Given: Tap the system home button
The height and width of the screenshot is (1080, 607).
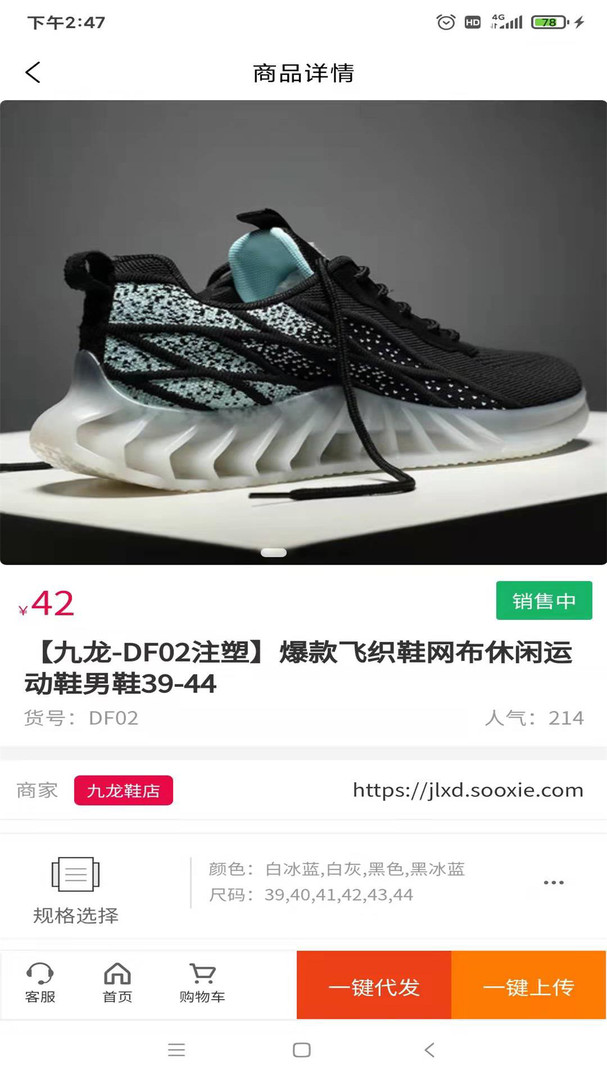Looking at the screenshot, I should 302,1050.
